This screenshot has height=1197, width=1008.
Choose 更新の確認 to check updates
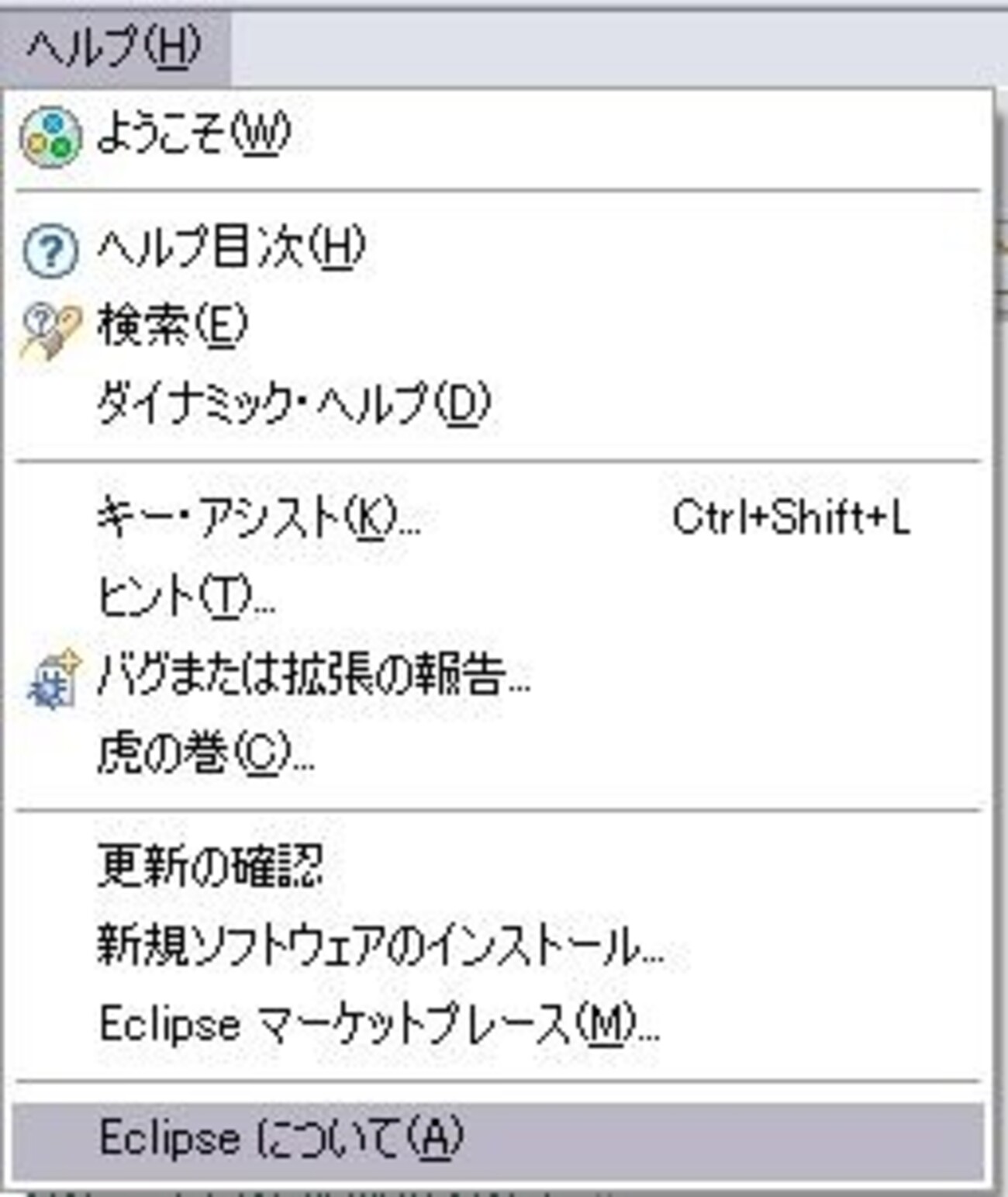pyautogui.click(x=209, y=866)
